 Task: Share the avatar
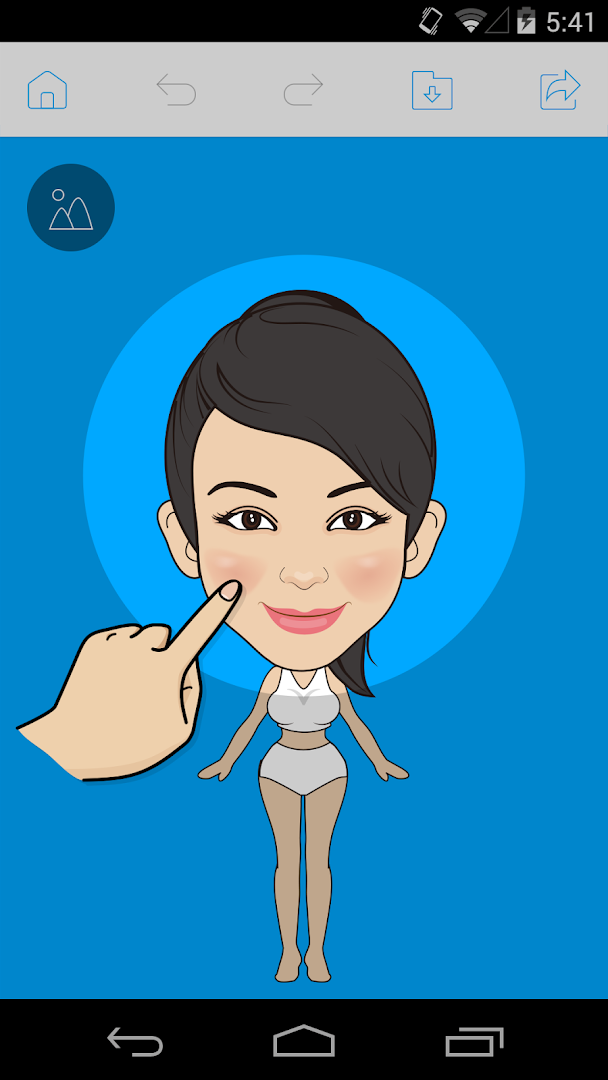[x=560, y=90]
